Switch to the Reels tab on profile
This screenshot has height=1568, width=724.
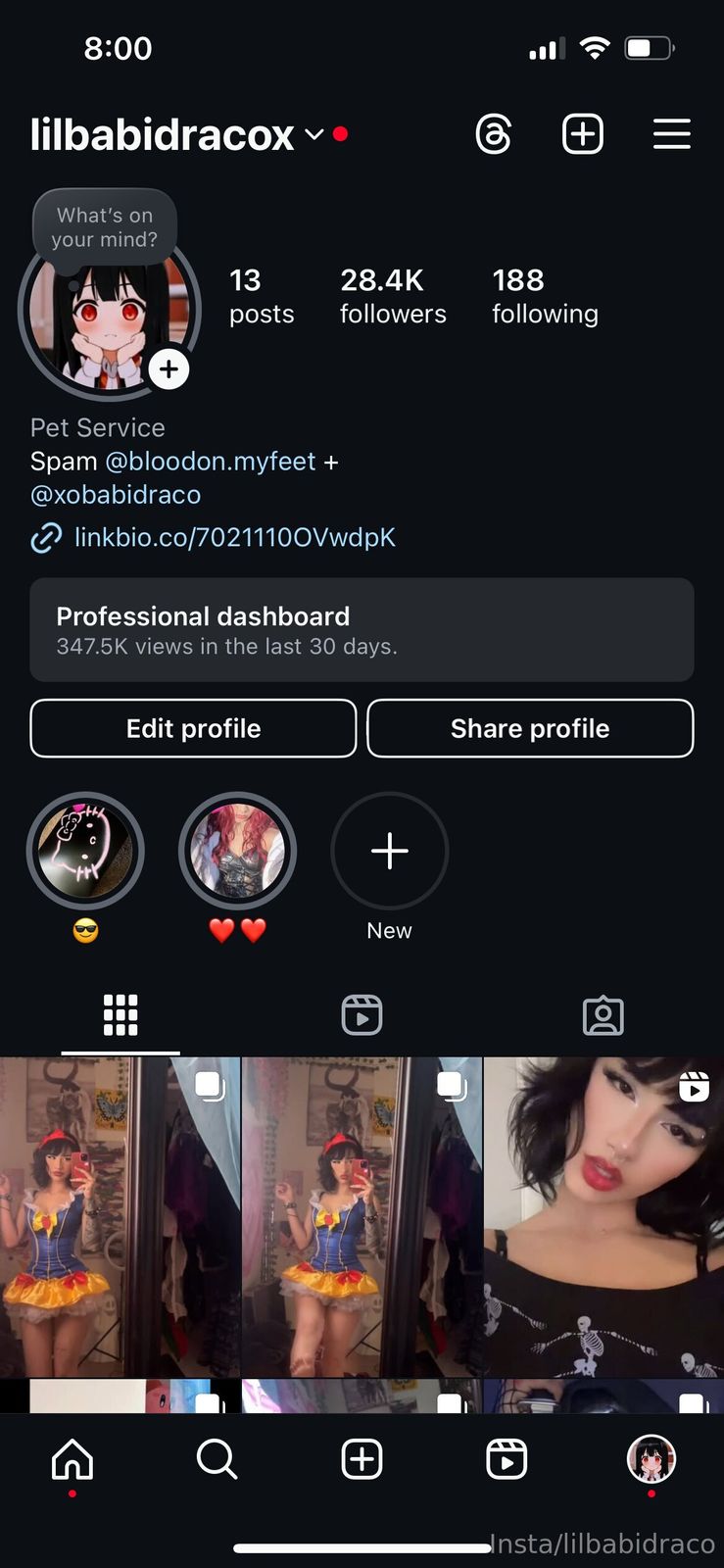(x=362, y=1015)
